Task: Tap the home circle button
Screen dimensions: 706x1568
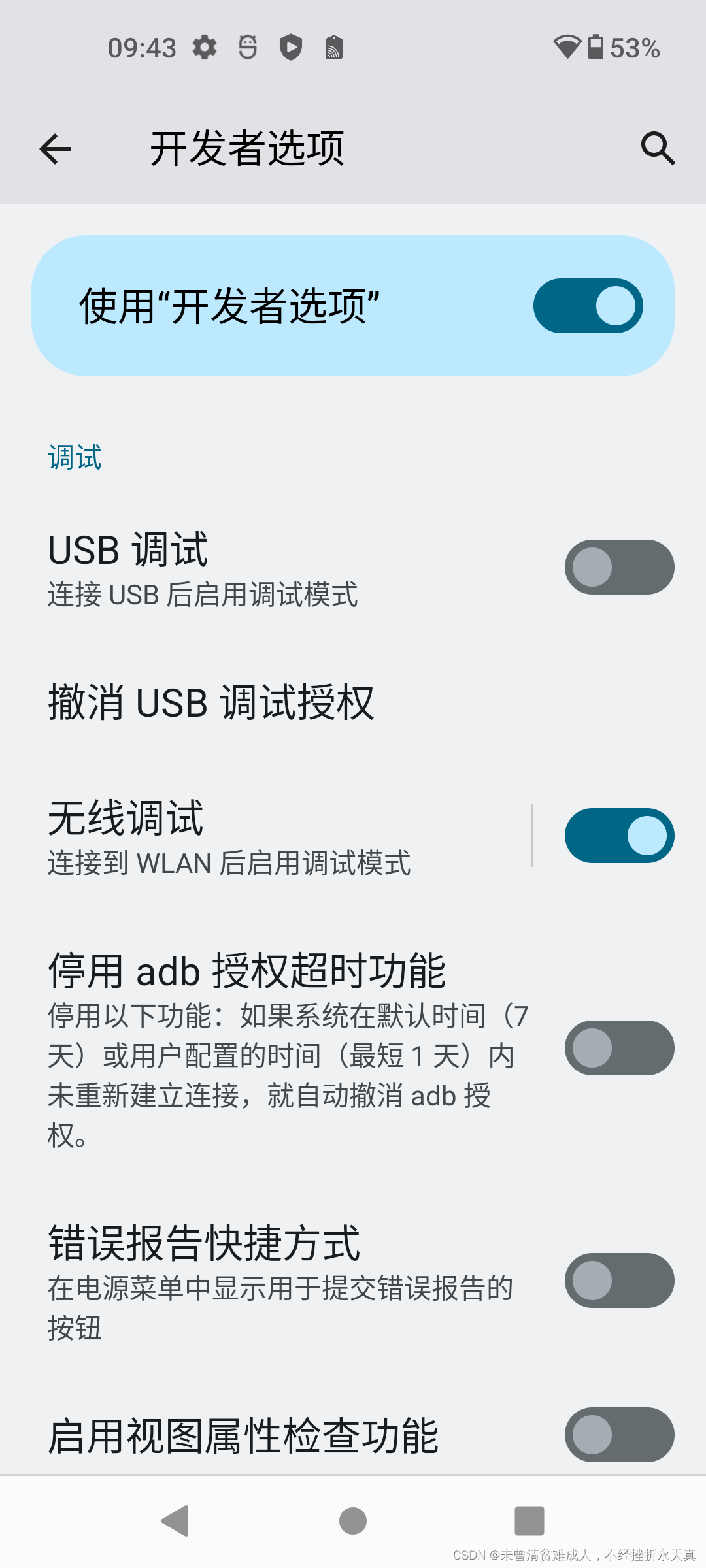Action: tap(352, 1520)
